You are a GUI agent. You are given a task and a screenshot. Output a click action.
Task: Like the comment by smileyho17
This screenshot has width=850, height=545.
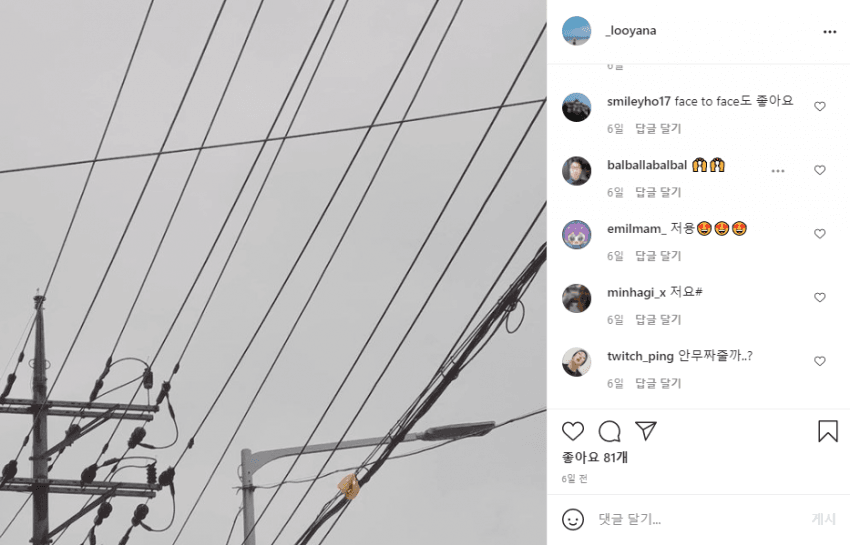coord(820,106)
